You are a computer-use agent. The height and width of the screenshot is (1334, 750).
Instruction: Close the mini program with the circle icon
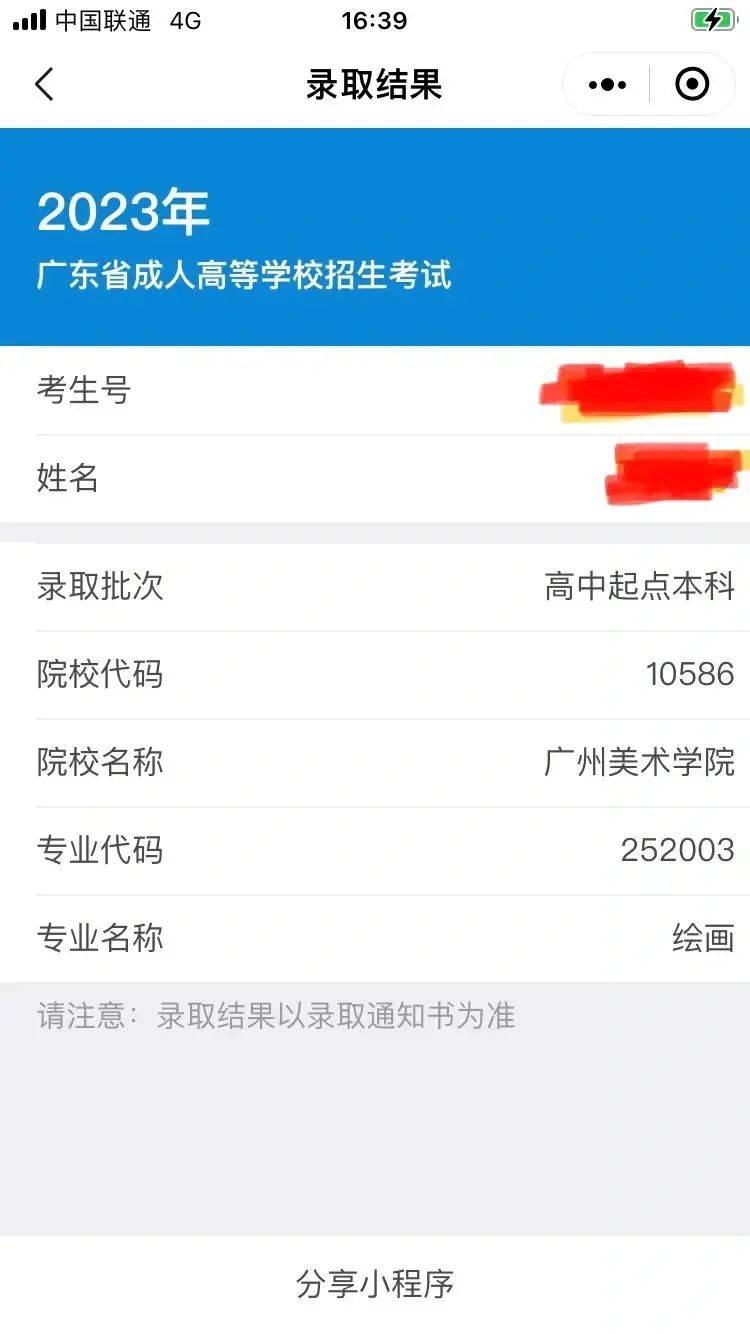692,85
